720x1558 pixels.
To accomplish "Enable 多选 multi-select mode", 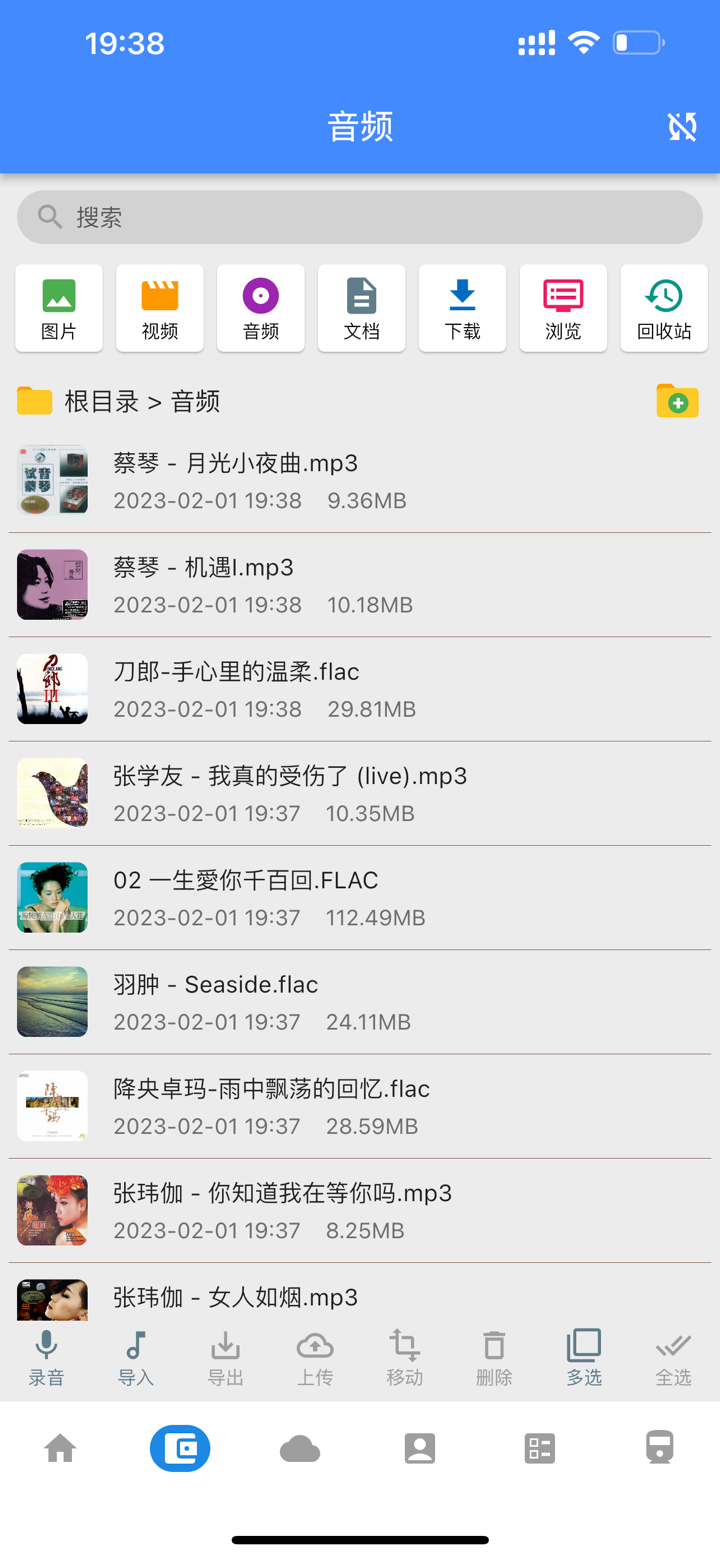I will [583, 1355].
